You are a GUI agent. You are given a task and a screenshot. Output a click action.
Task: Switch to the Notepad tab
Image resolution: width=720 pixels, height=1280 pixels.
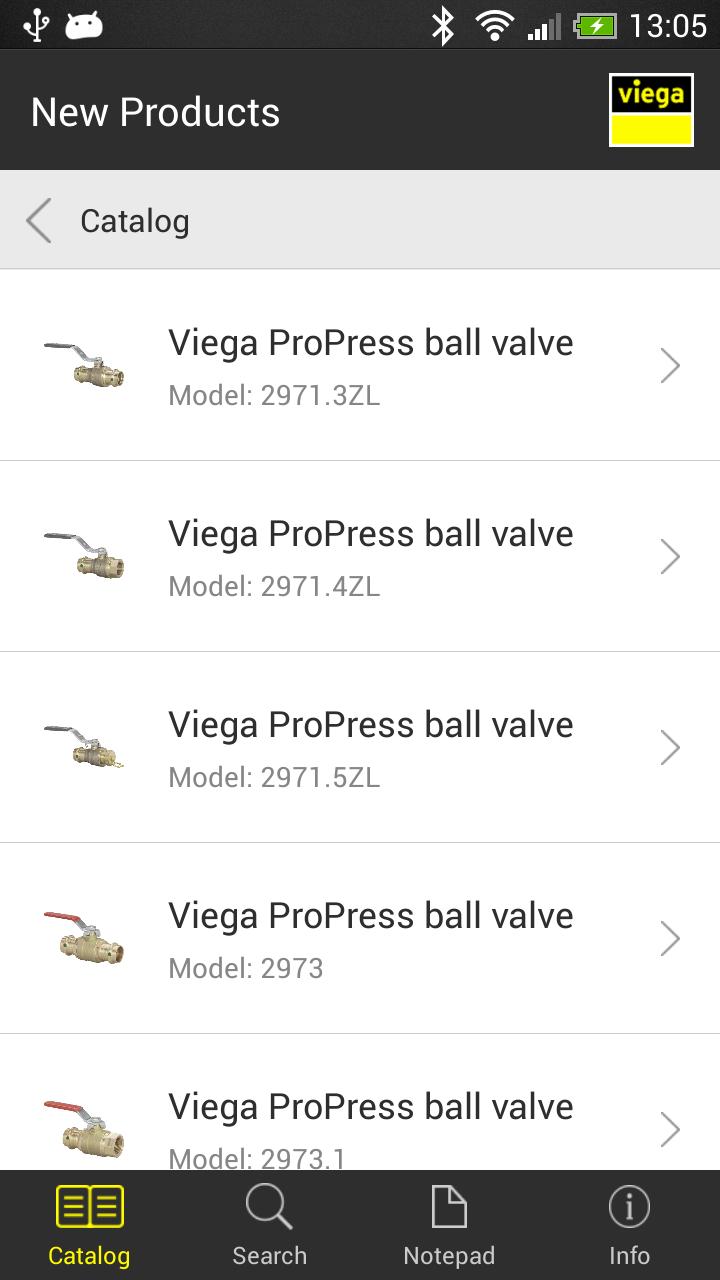[449, 1225]
